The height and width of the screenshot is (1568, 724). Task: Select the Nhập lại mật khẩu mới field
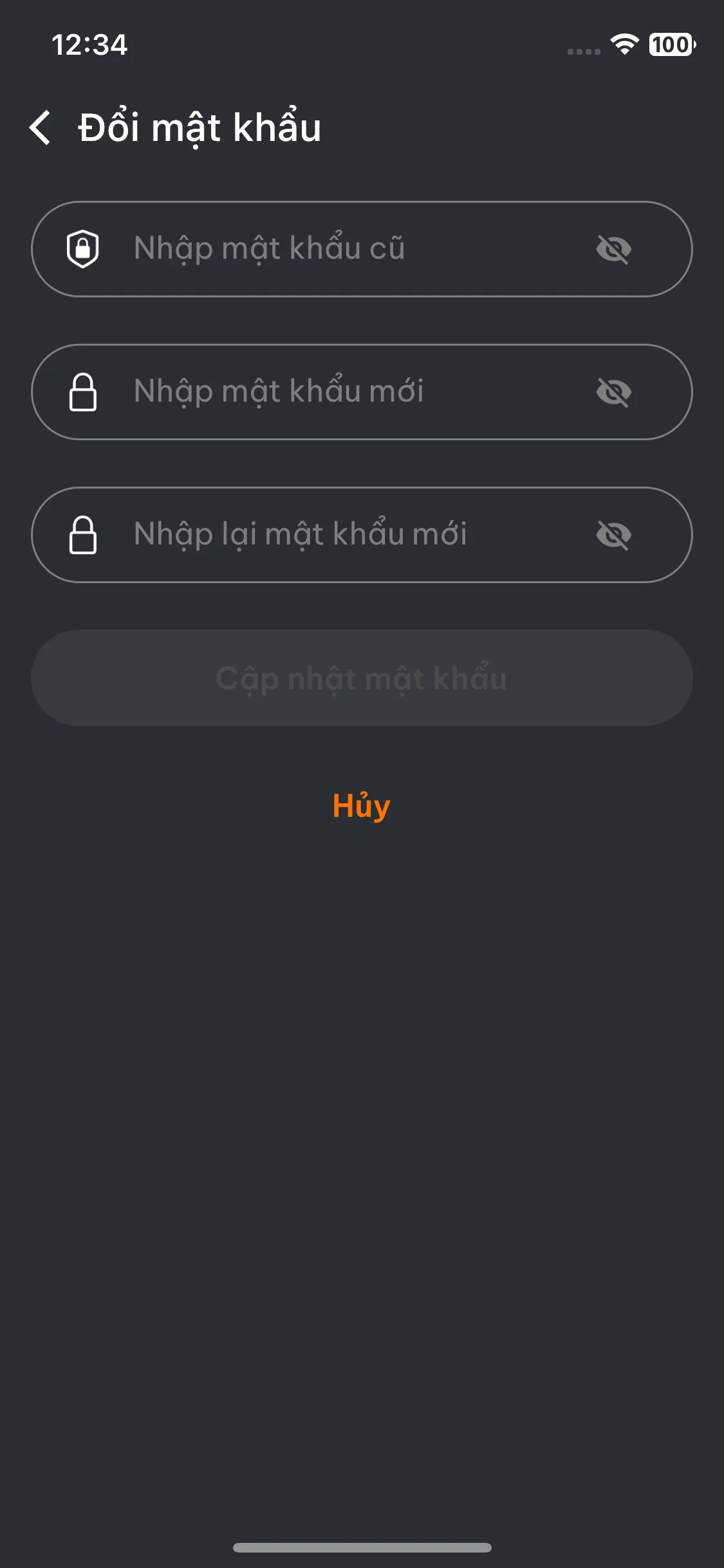click(348, 534)
